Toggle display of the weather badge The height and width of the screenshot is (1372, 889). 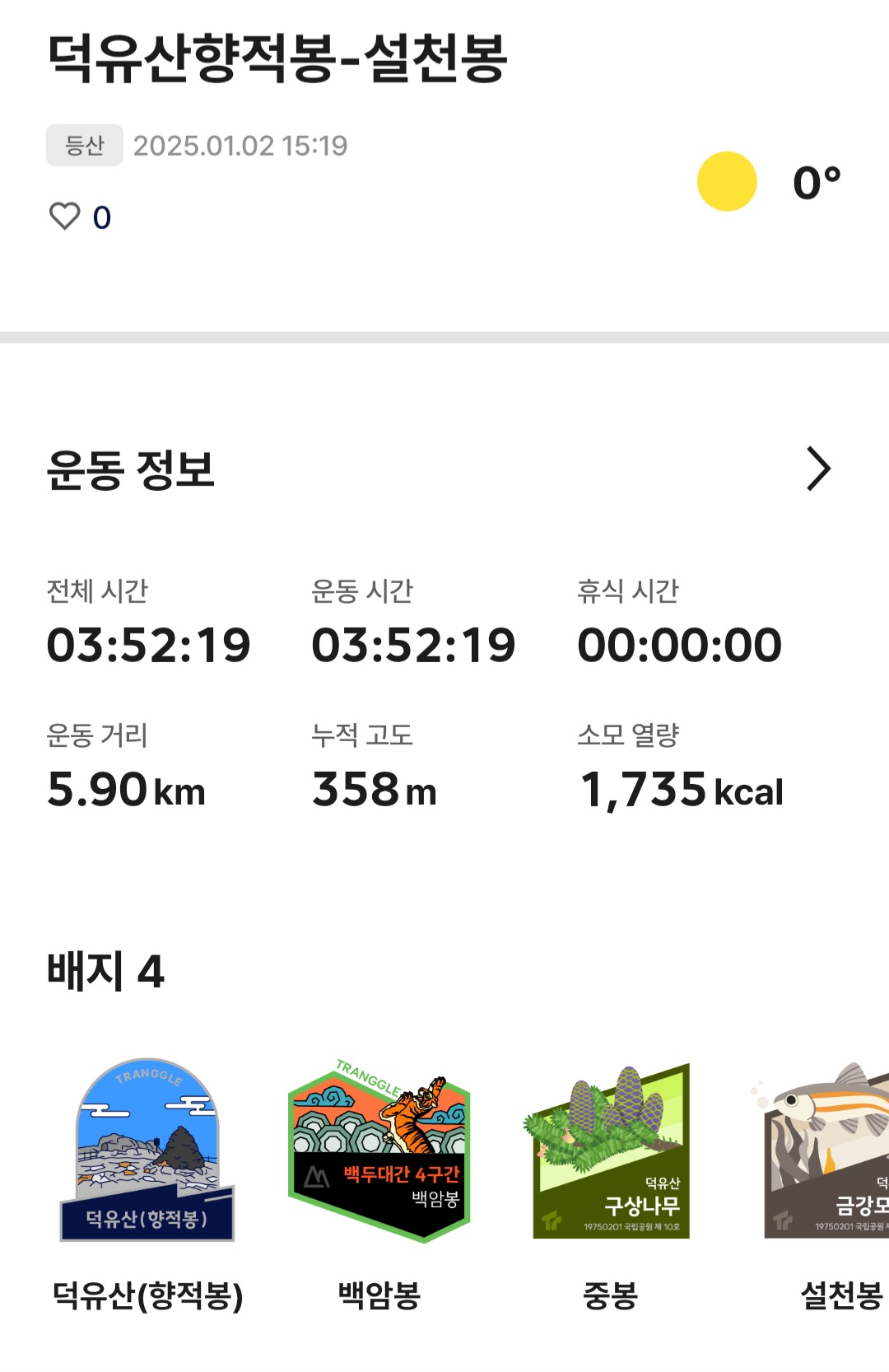(x=726, y=182)
